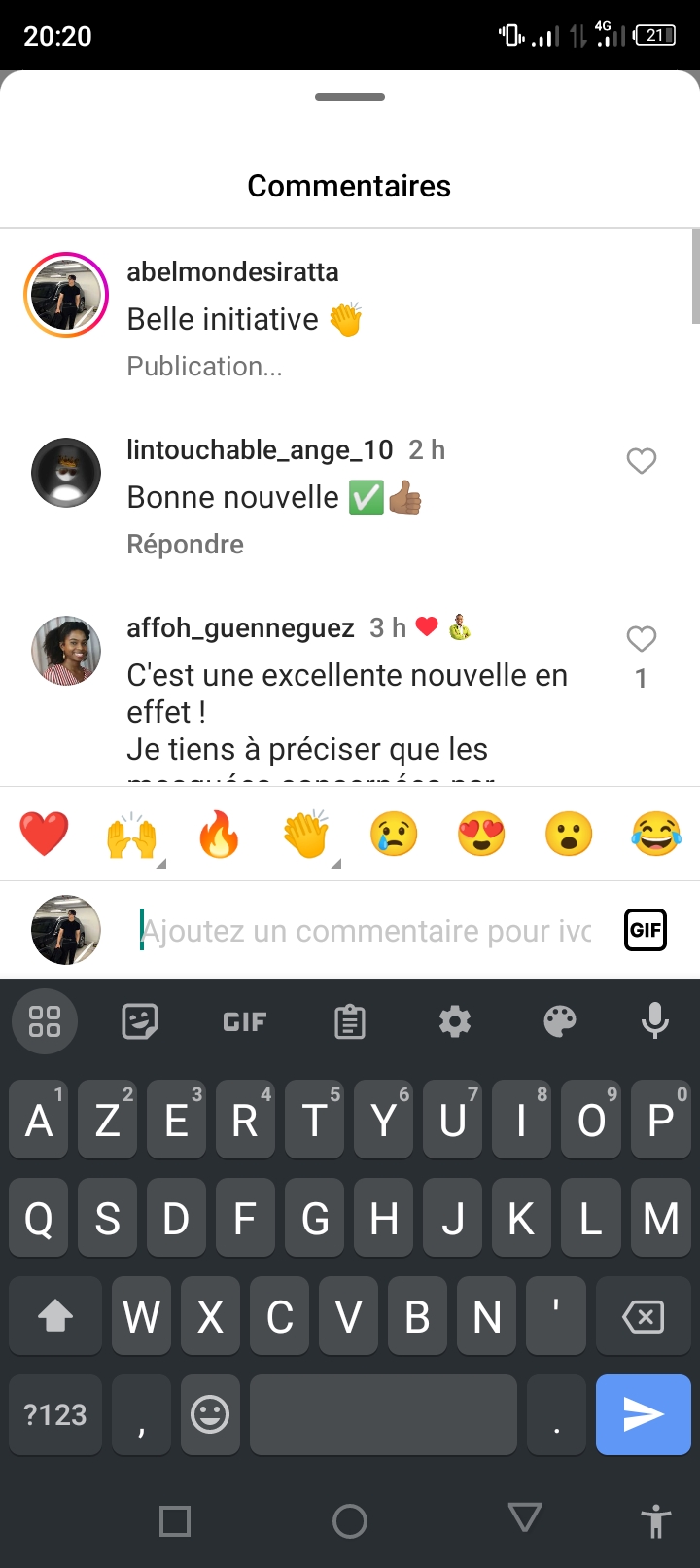Tap the keyboard backspace key
This screenshot has width=700, height=1568.
click(643, 1317)
